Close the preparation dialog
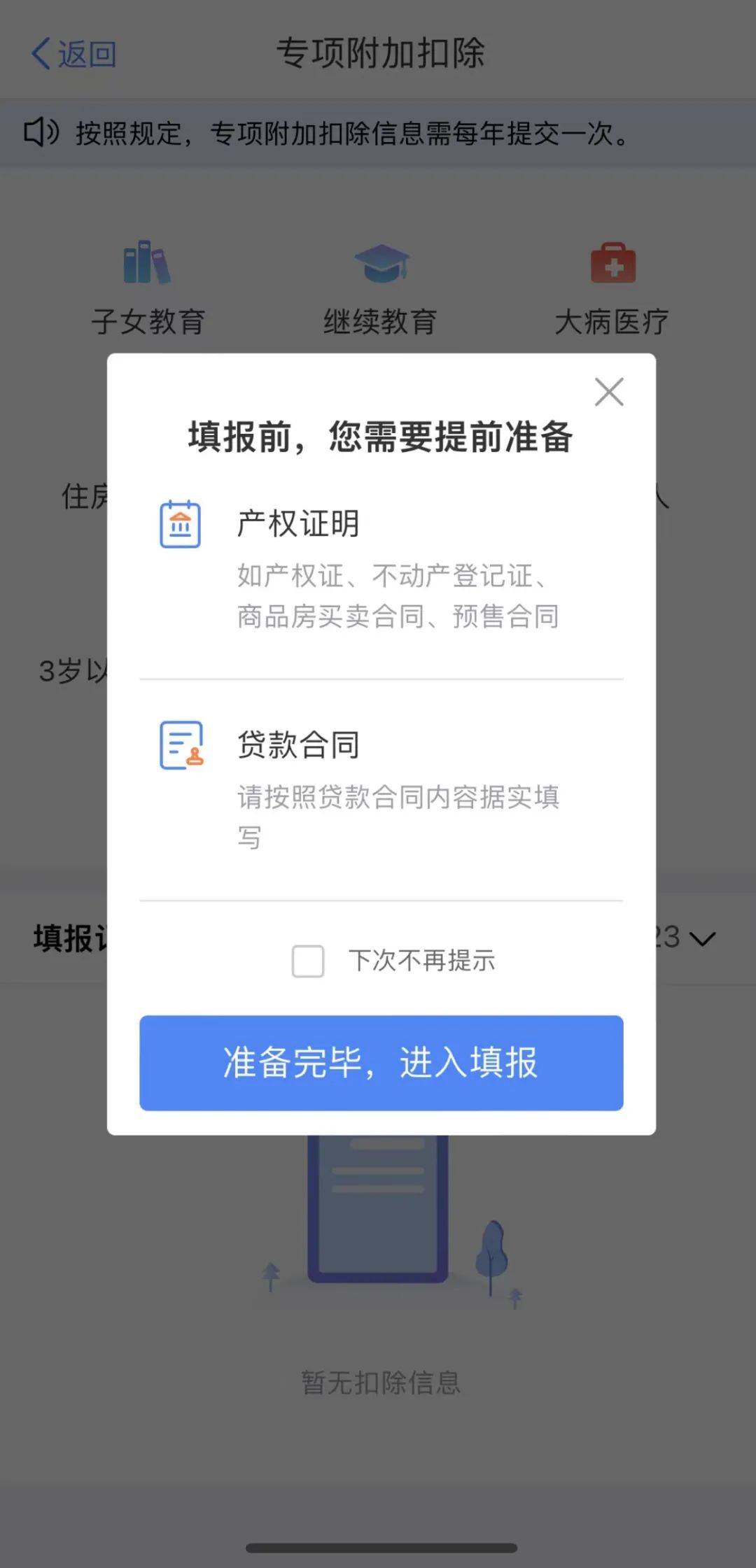Viewport: 756px width, 1568px height. pyautogui.click(x=609, y=392)
